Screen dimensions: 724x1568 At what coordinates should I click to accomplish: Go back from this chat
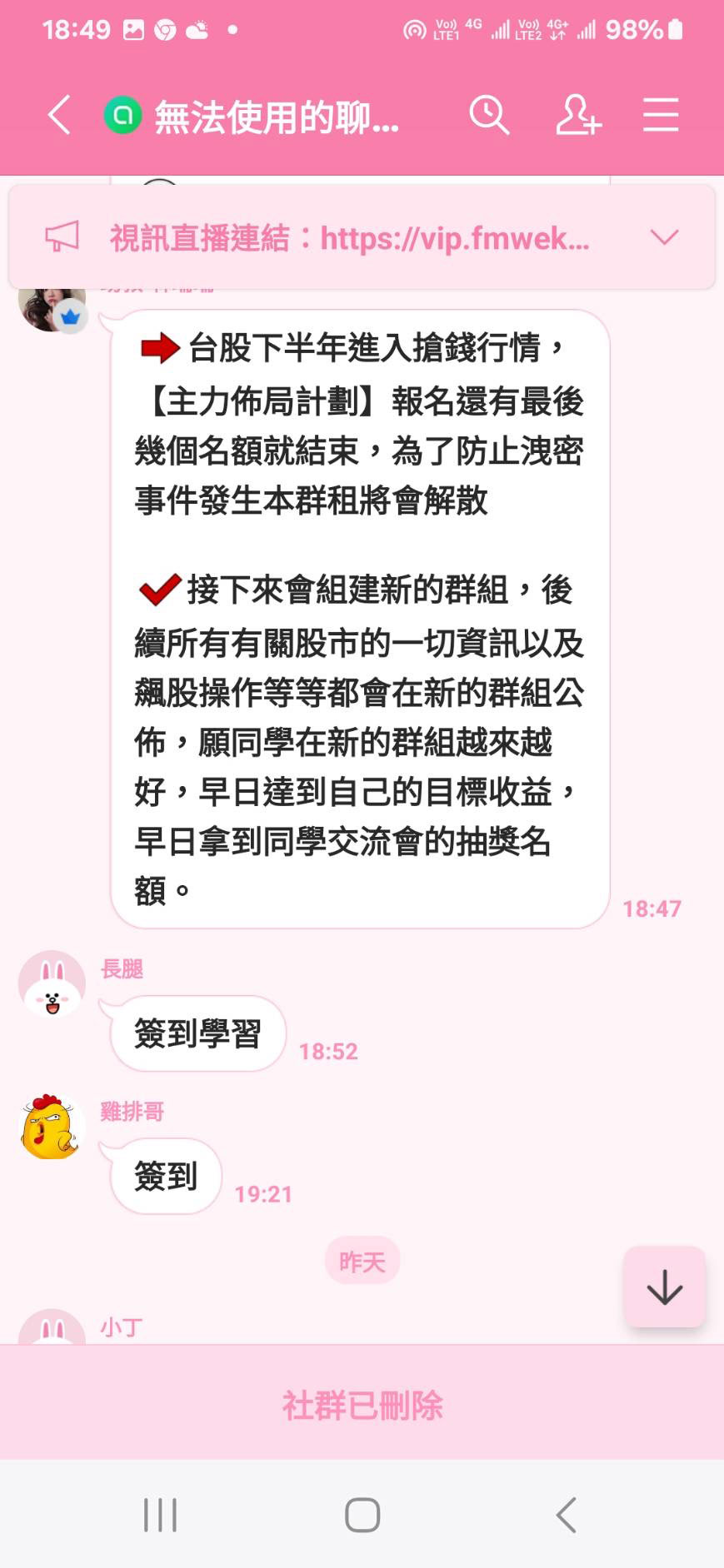[x=58, y=115]
